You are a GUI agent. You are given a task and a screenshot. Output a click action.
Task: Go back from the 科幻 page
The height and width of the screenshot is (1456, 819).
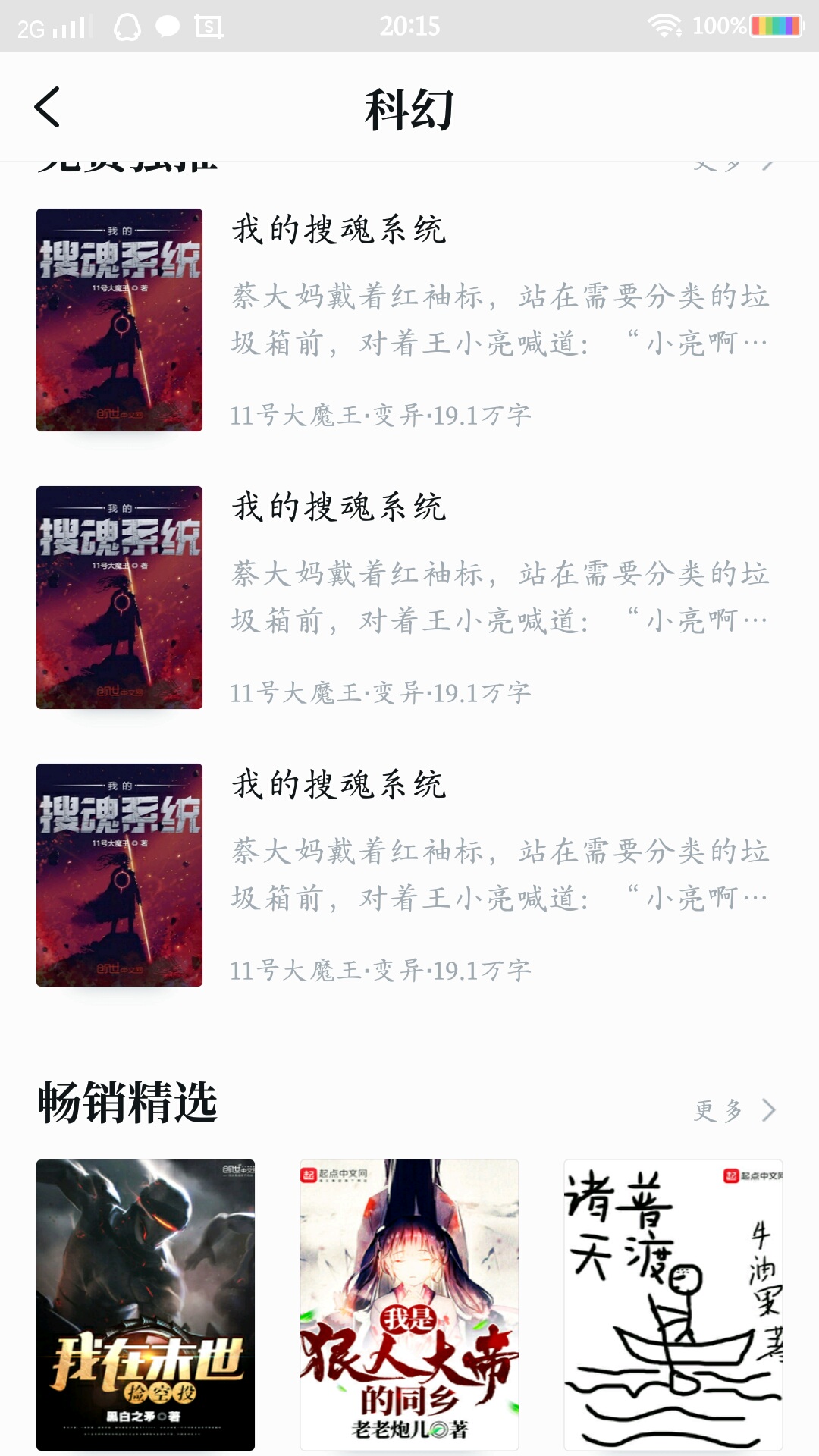point(47,107)
